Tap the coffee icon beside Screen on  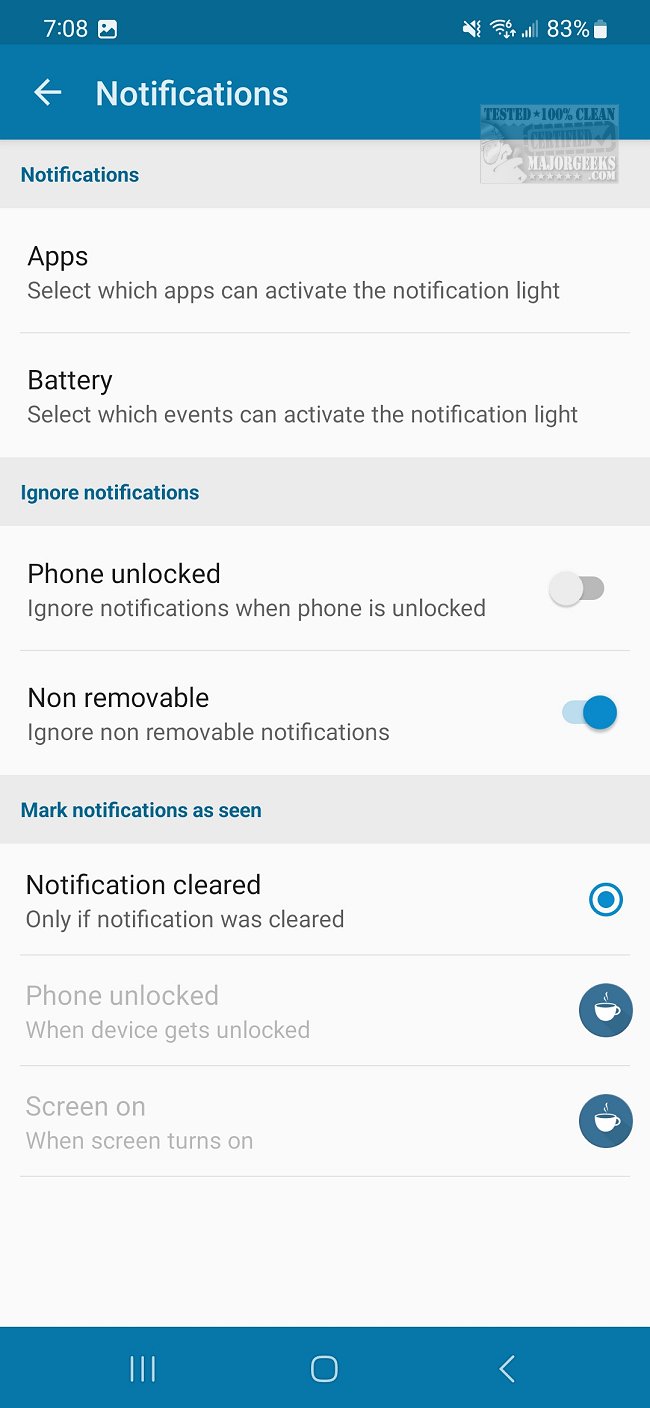(x=605, y=1121)
